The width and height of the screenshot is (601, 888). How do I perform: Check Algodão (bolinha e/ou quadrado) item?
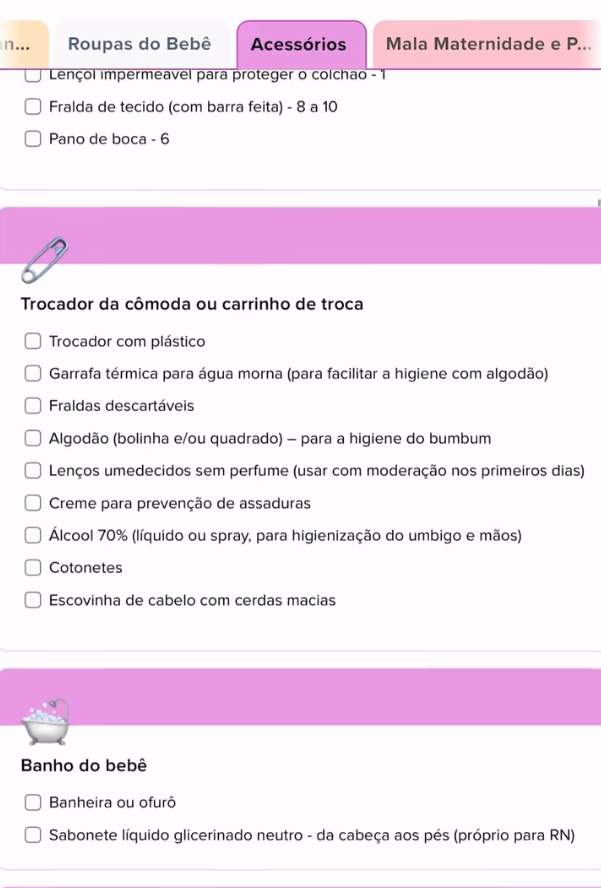click(34, 438)
